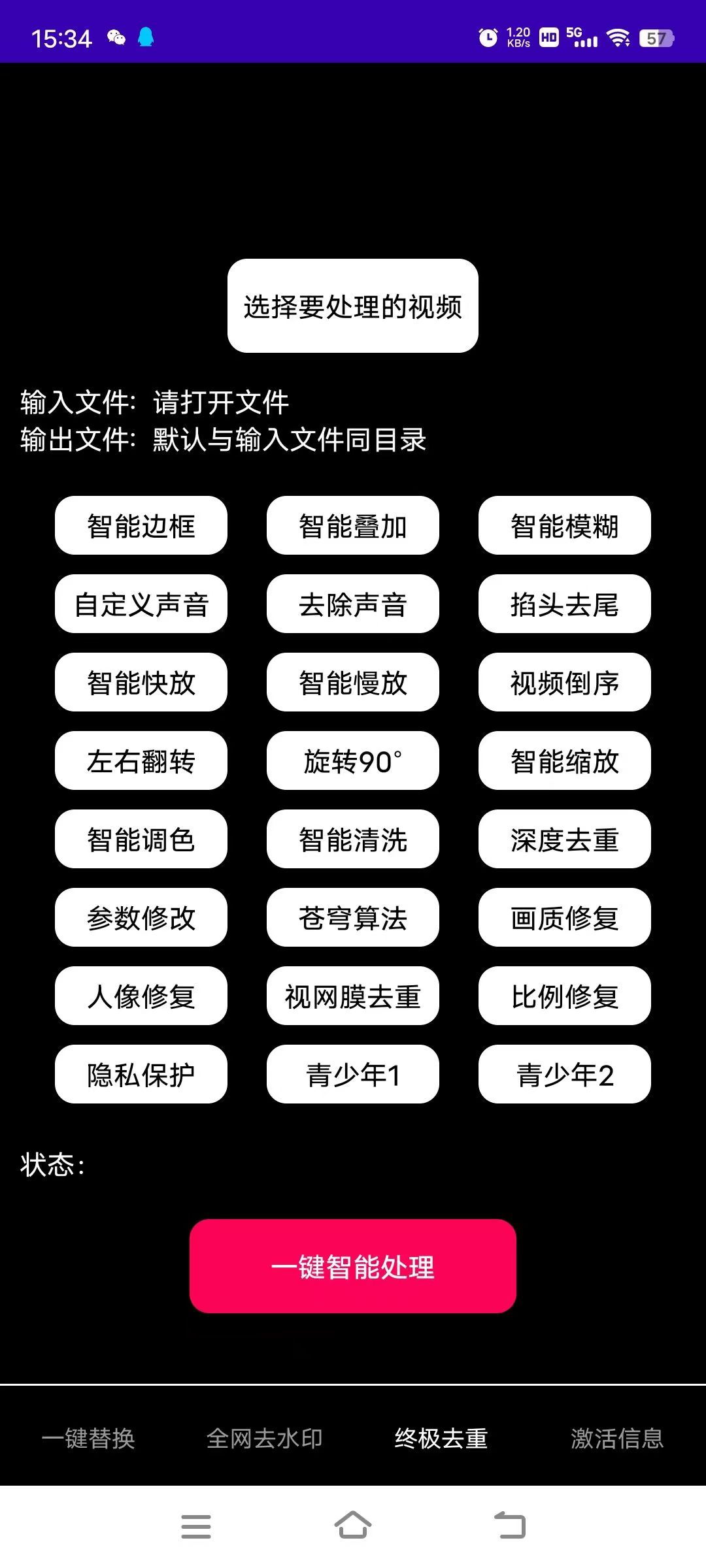Select 智能边框 option
706x1568 pixels.
[141, 526]
